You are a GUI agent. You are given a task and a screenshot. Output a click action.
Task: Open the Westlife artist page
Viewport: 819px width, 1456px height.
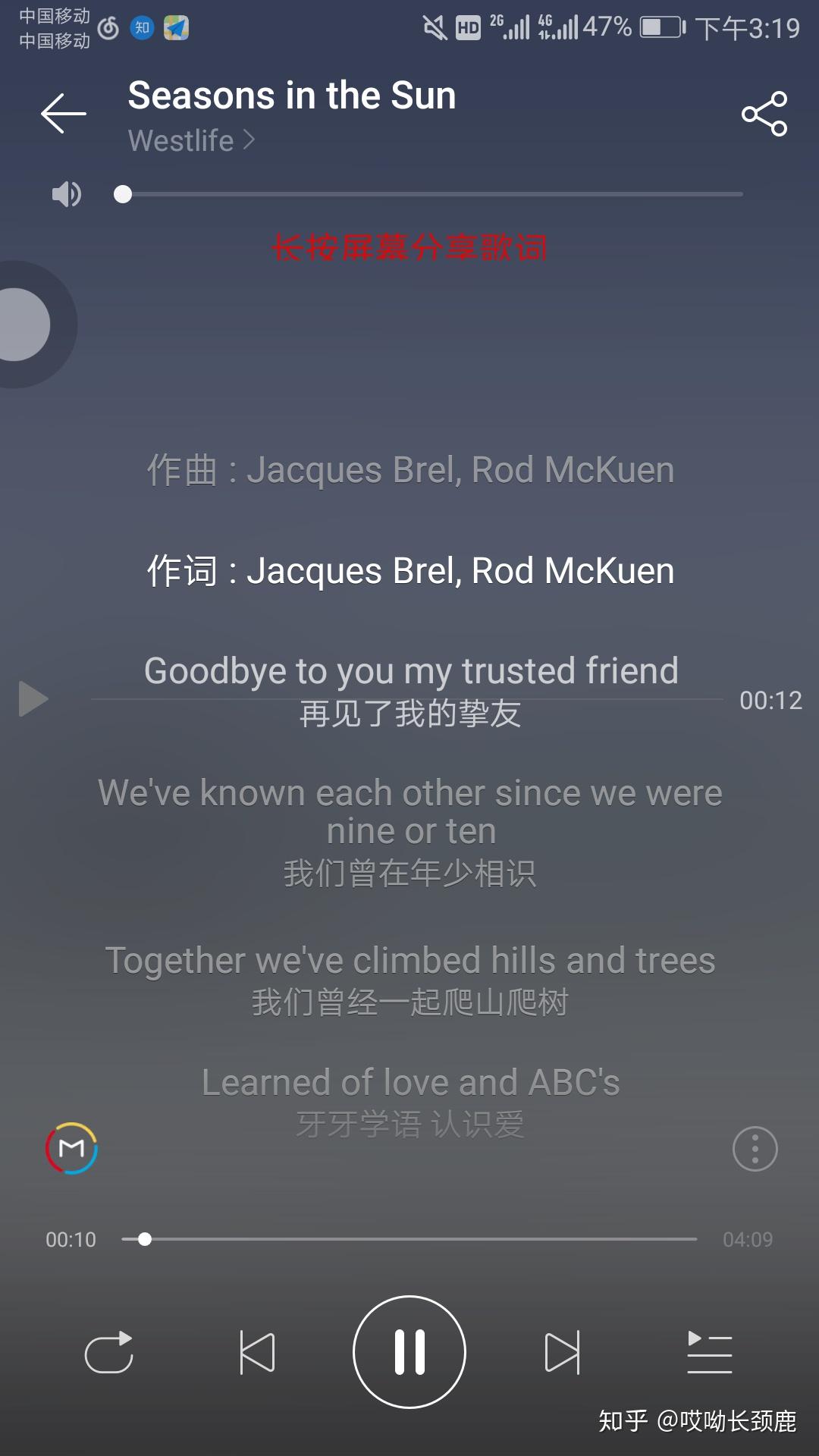coord(191,140)
